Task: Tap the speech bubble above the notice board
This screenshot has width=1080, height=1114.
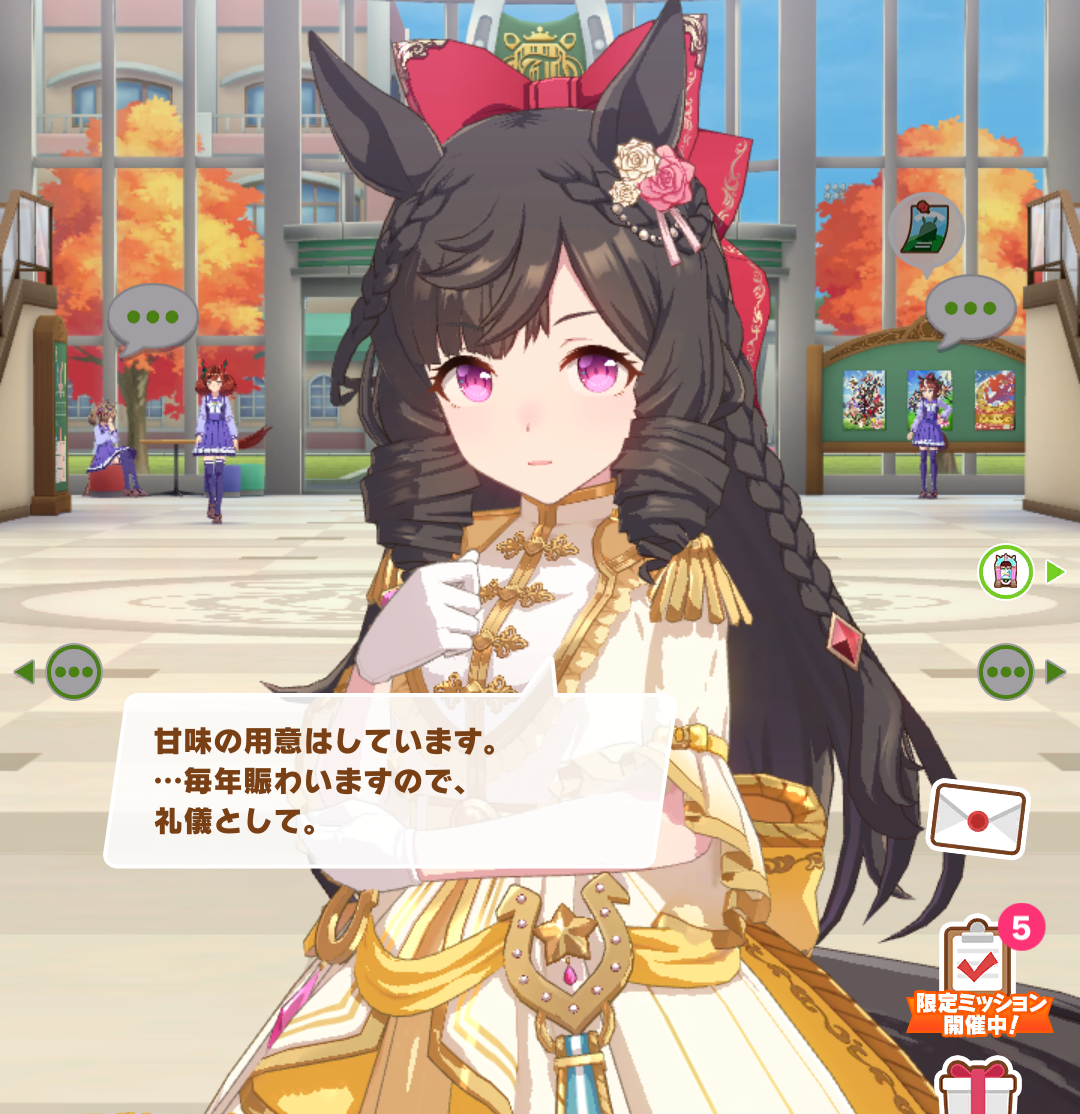Action: point(969,311)
